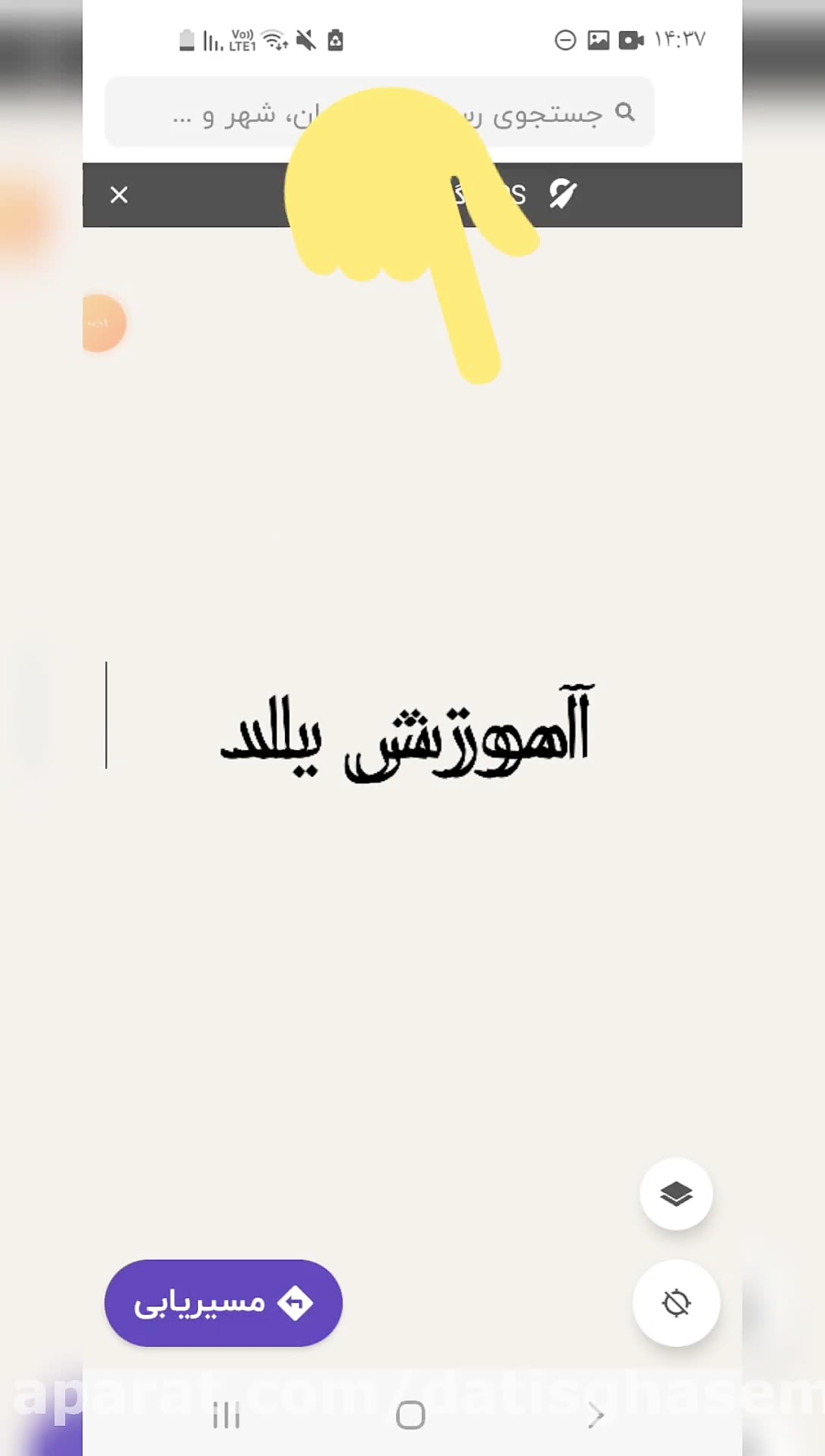Screen dimensions: 825x1456
Task: Go to the home screen
Action: click(411, 1415)
